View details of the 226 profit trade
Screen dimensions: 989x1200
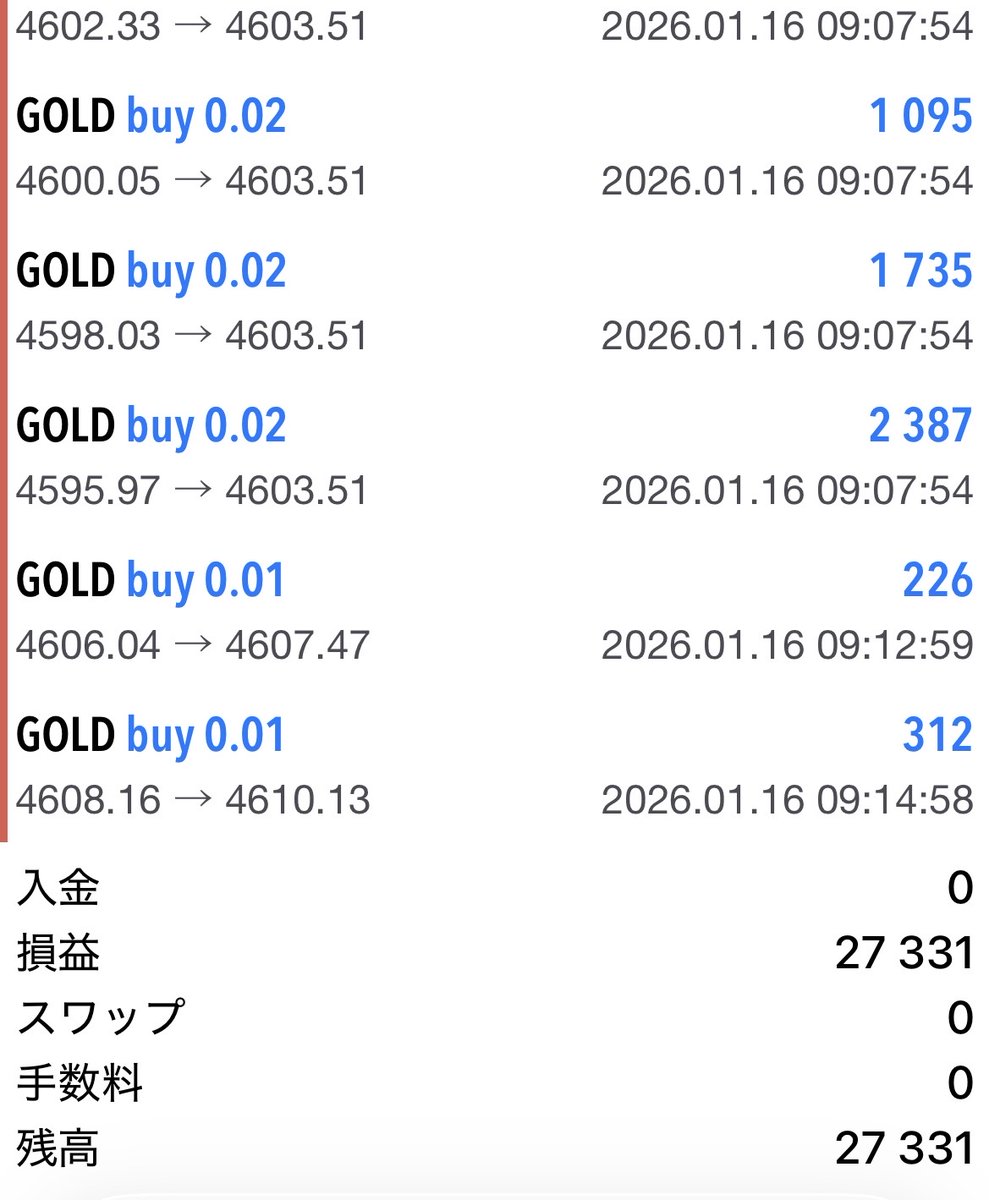pyautogui.click(x=494, y=611)
